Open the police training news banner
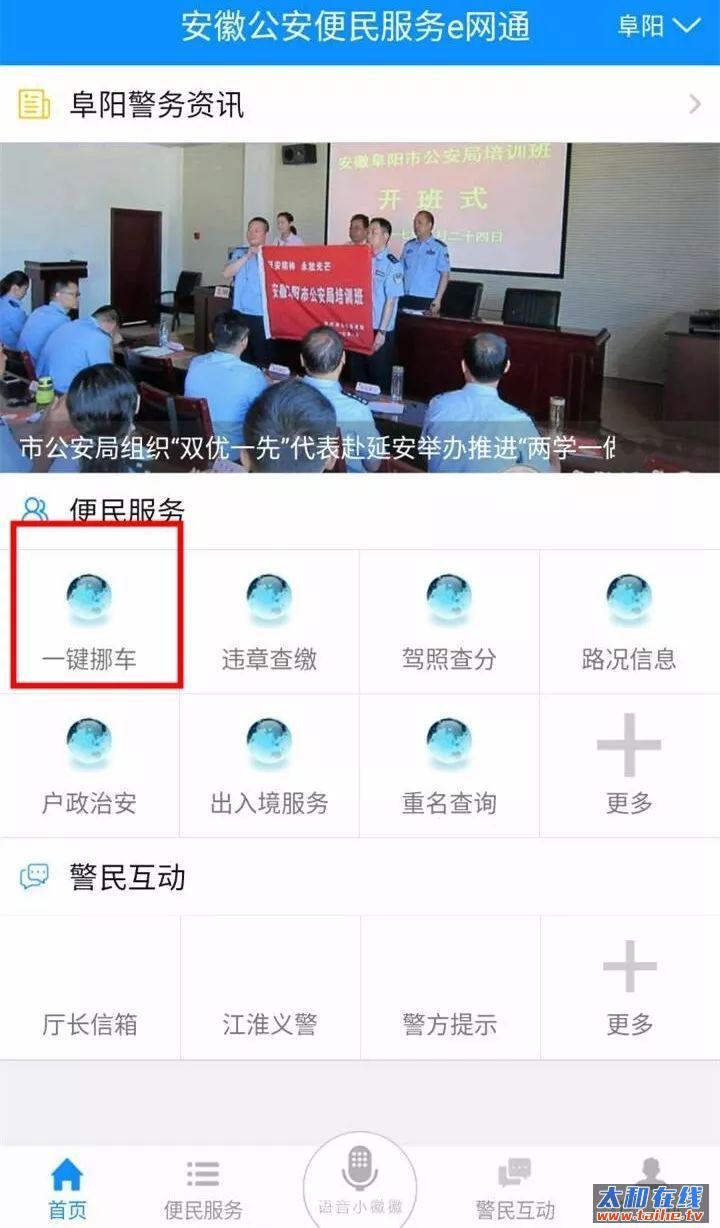The height and width of the screenshot is (1228, 720). tap(360, 307)
